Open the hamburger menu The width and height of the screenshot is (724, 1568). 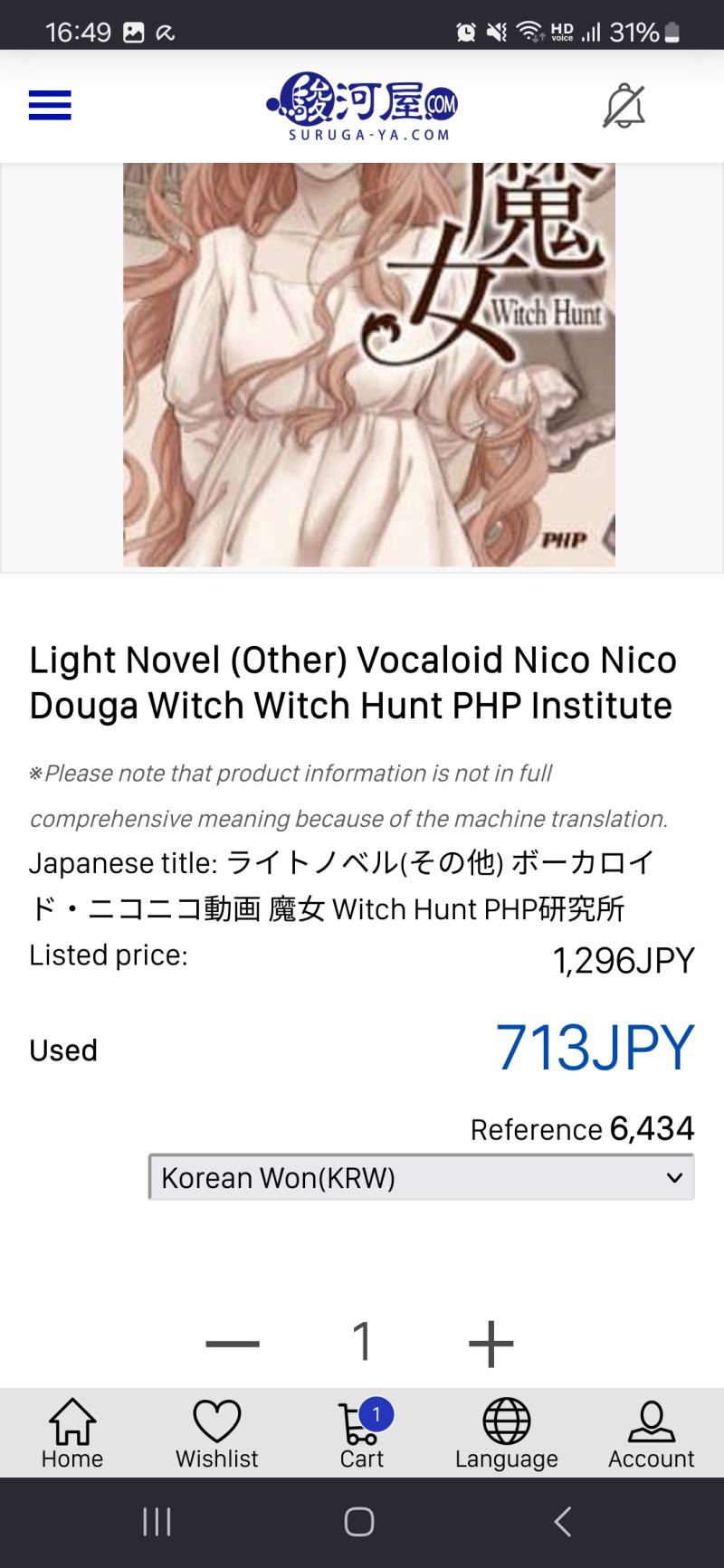click(x=50, y=106)
